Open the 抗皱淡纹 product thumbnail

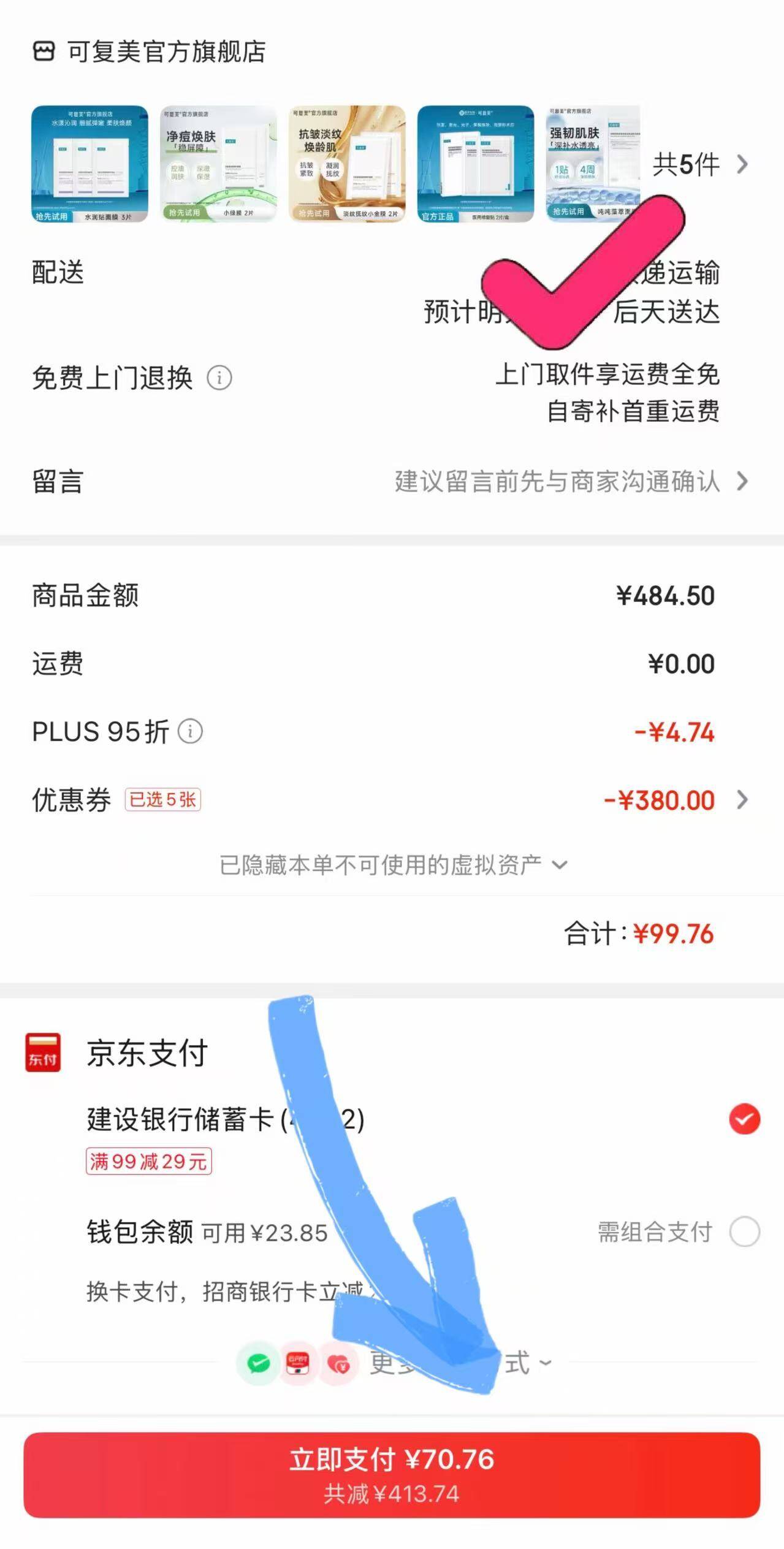click(x=347, y=164)
